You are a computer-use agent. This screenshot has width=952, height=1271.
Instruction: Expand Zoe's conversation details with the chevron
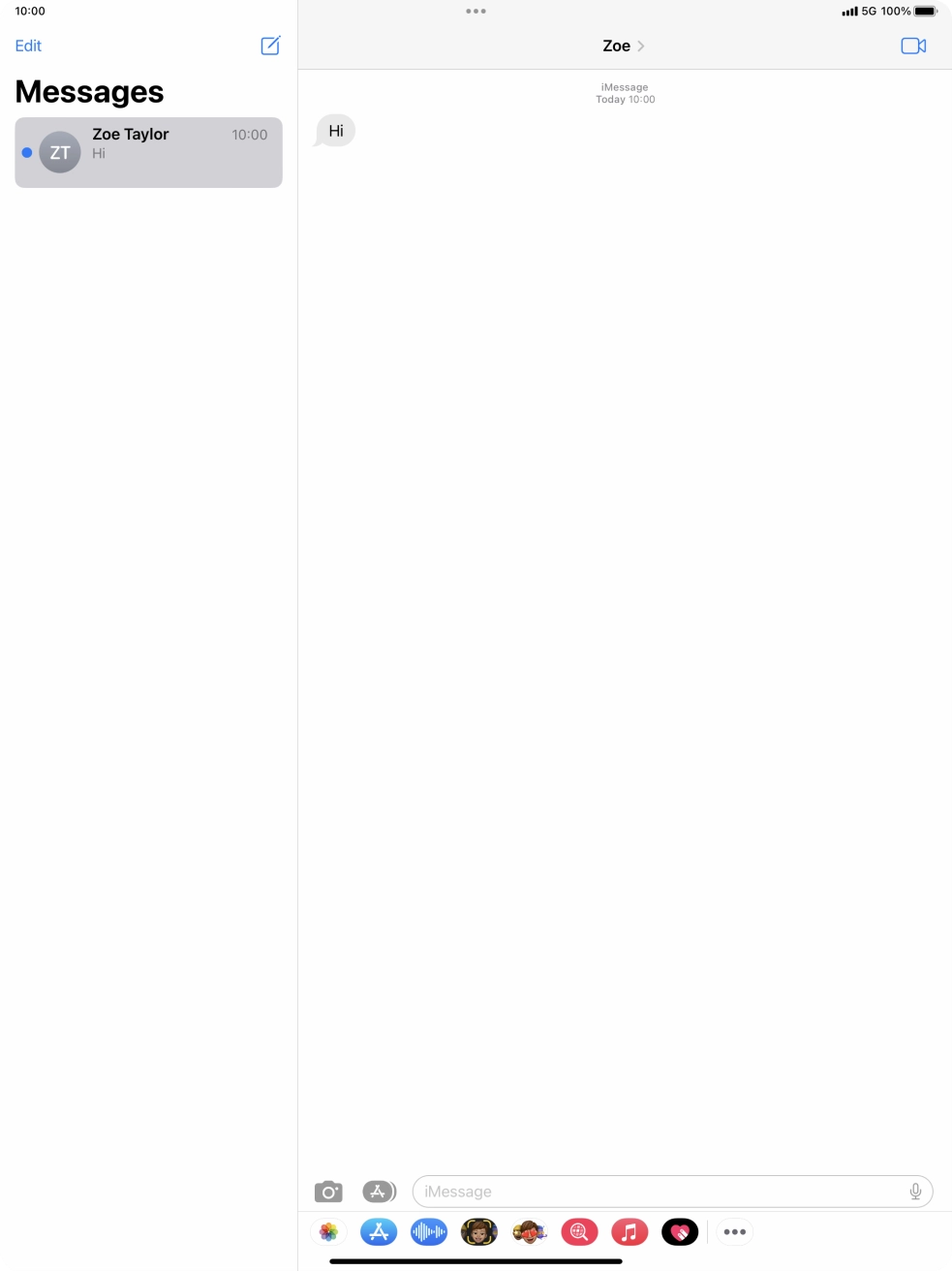640,46
